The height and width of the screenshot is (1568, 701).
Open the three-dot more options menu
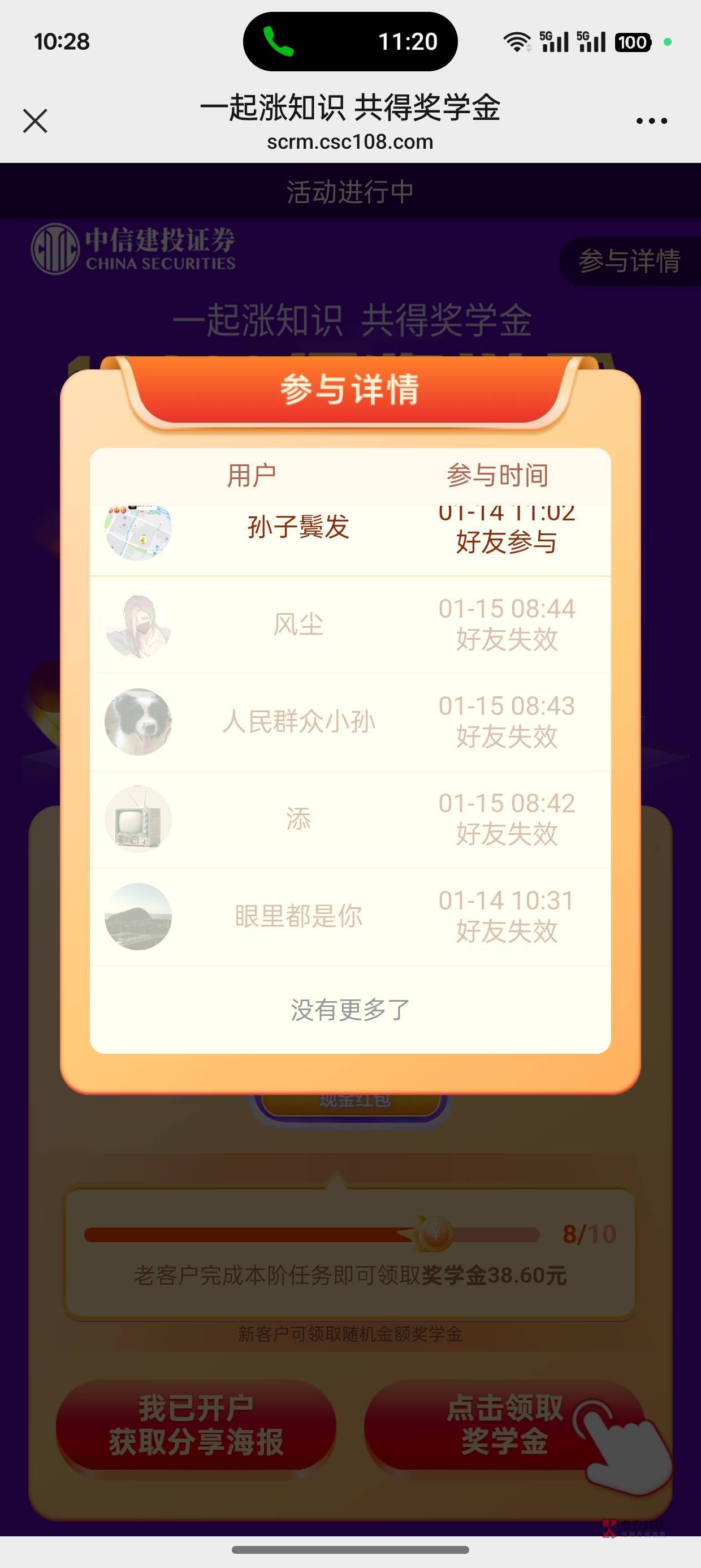coord(651,121)
